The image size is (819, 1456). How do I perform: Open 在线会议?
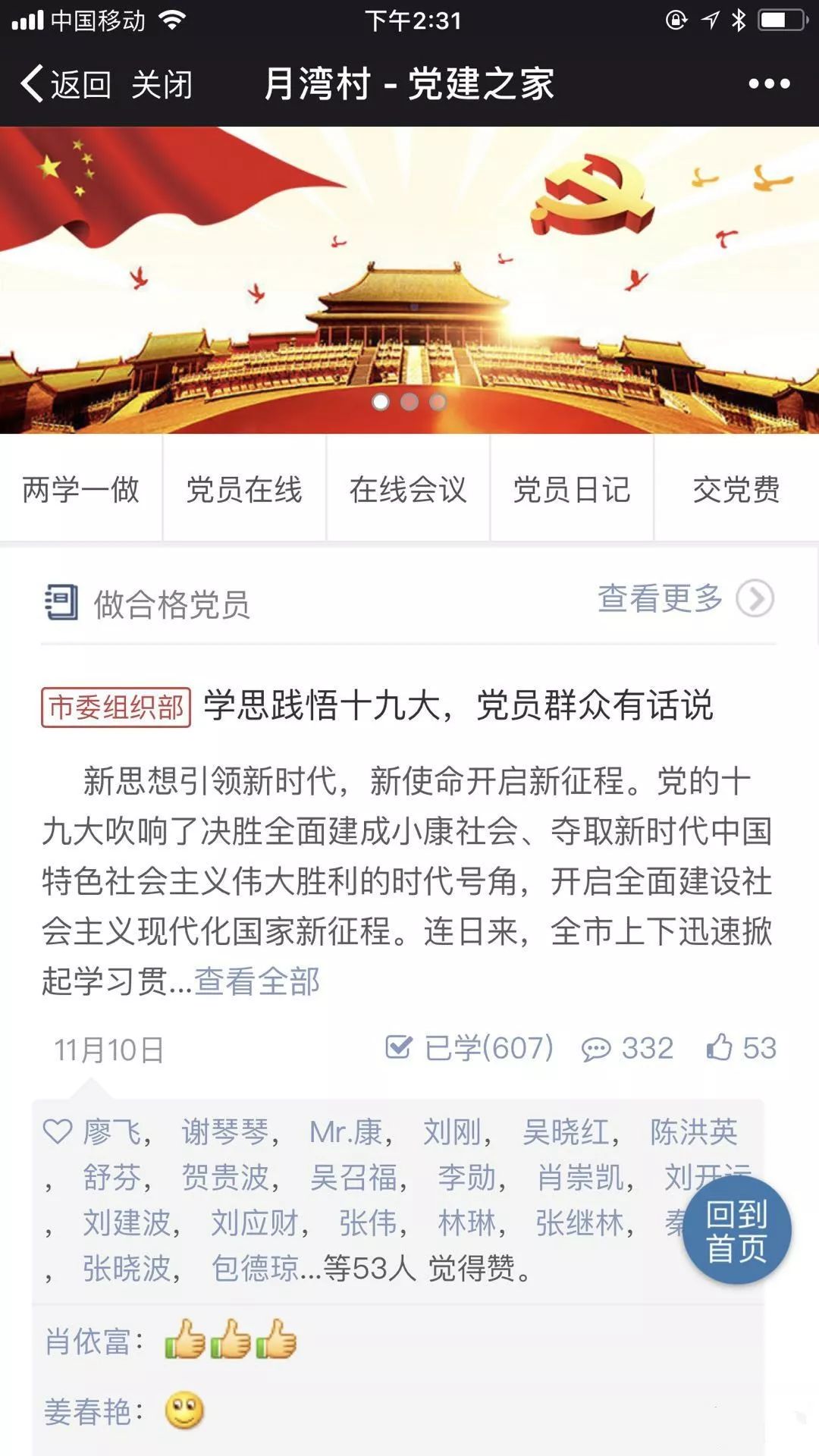point(408,489)
